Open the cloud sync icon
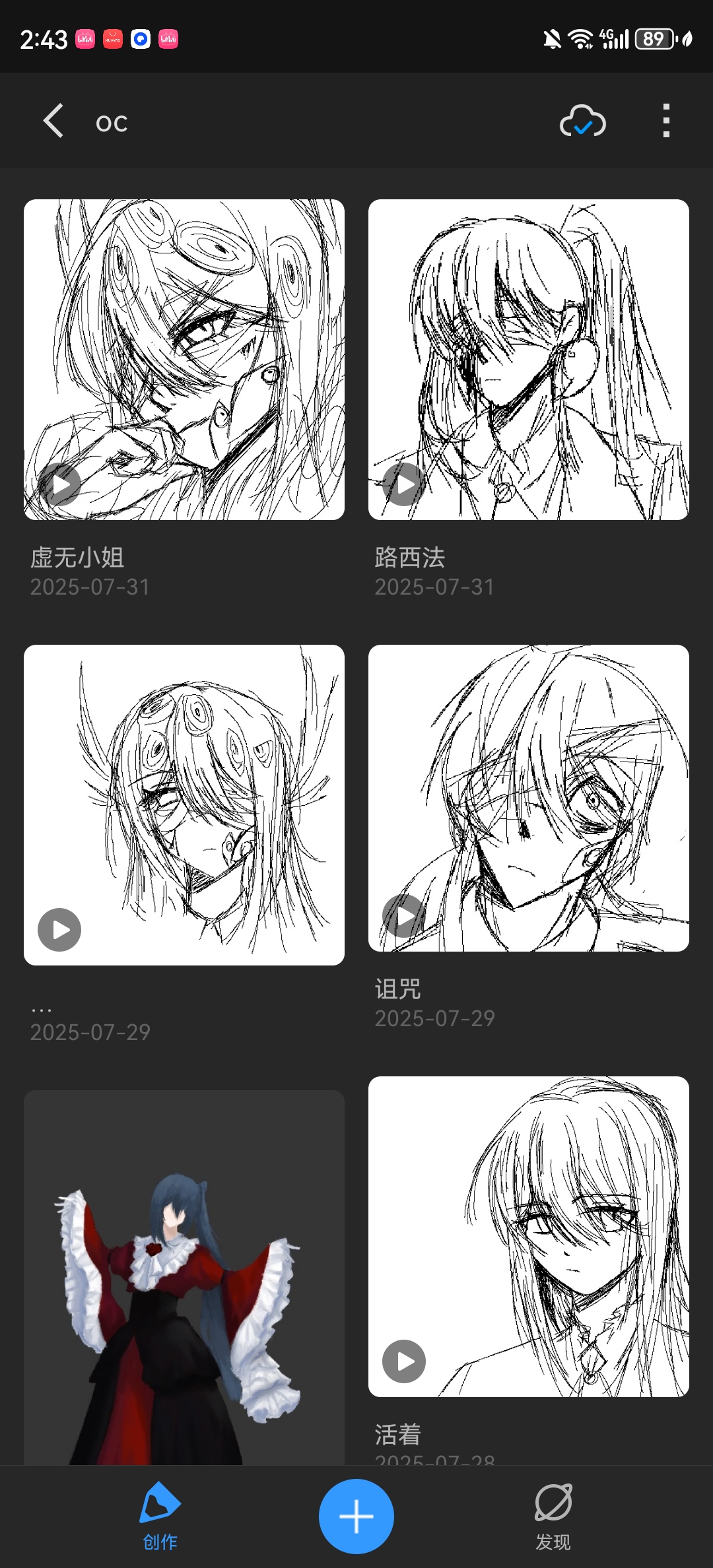This screenshot has width=713, height=1568. coord(582,121)
